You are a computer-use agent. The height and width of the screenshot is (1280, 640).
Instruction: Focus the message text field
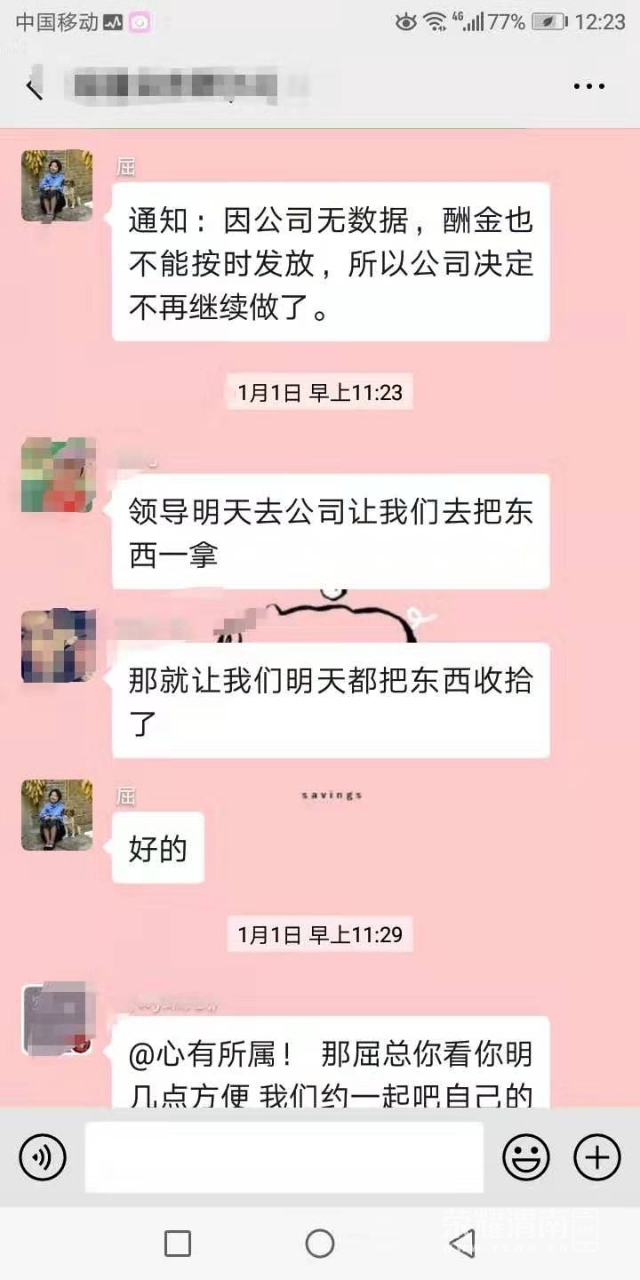(x=284, y=1158)
